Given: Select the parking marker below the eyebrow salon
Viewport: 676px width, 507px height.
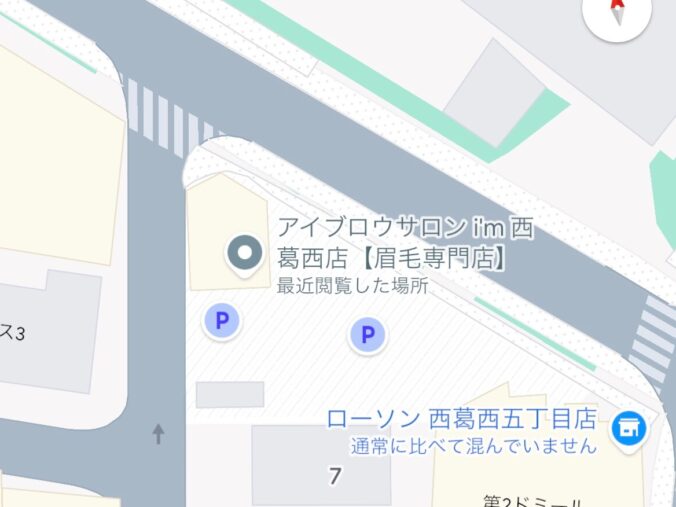Looking at the screenshot, I should click(222, 321).
